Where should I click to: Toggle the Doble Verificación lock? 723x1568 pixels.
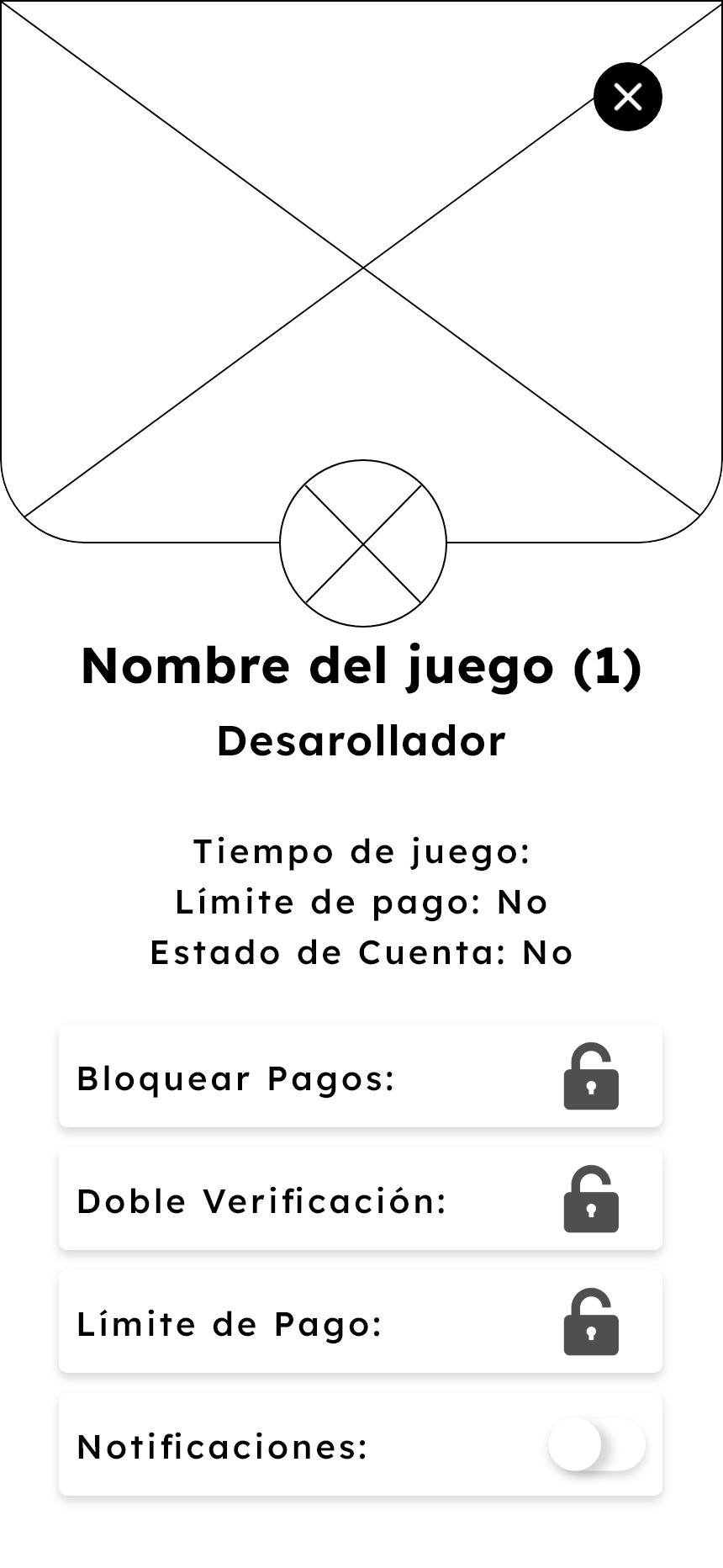coord(591,1200)
